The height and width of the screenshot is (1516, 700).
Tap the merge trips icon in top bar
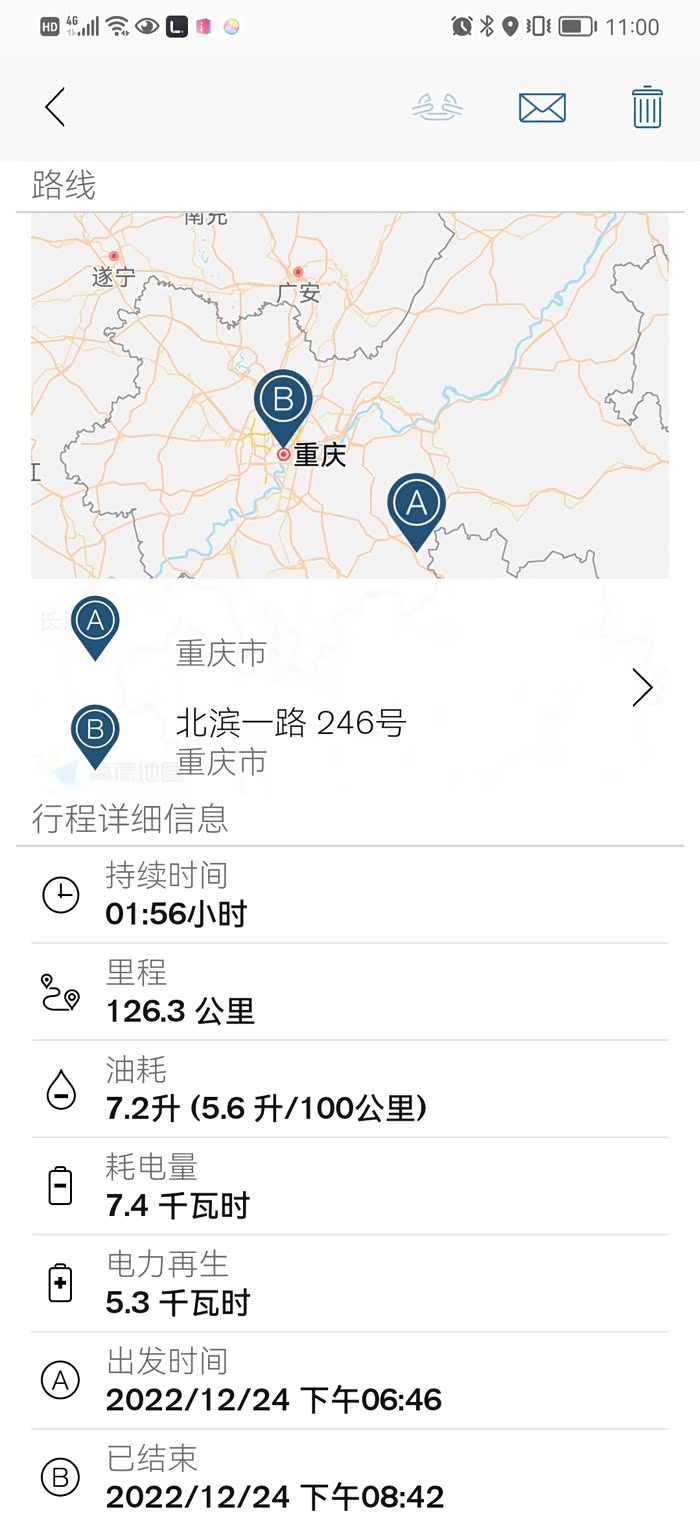pos(438,107)
